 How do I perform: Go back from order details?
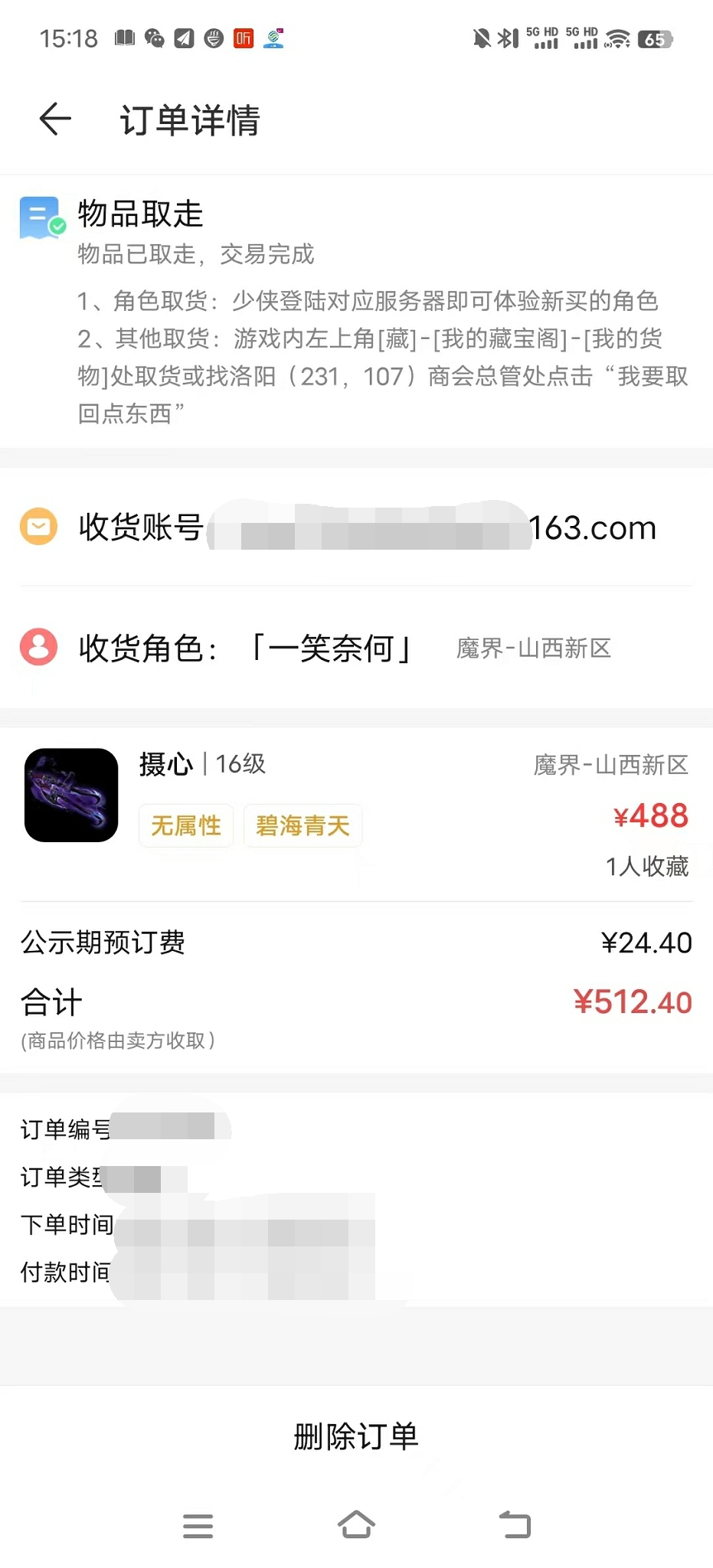click(55, 119)
